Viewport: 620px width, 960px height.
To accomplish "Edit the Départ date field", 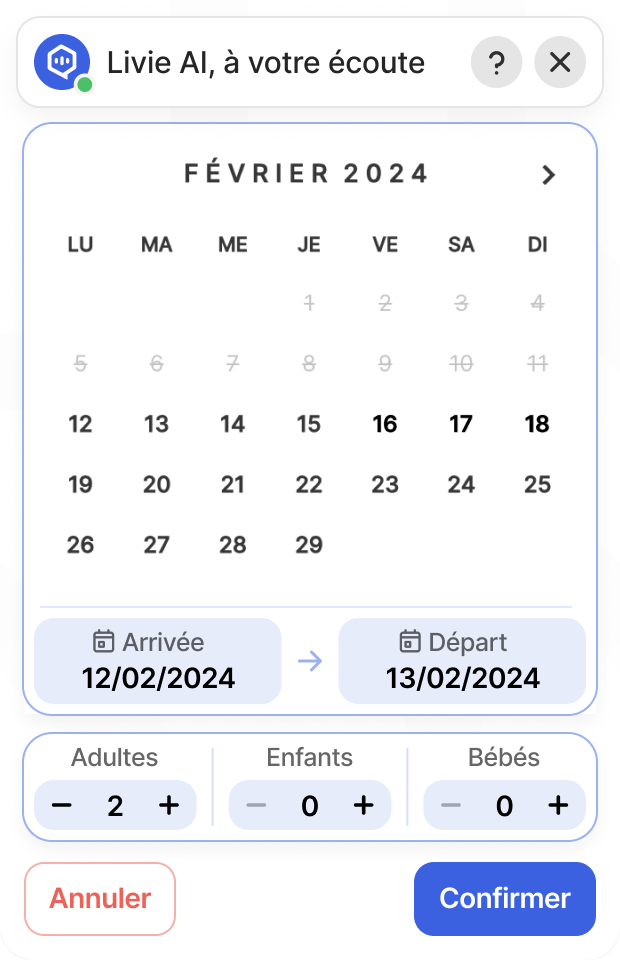I will coord(462,661).
